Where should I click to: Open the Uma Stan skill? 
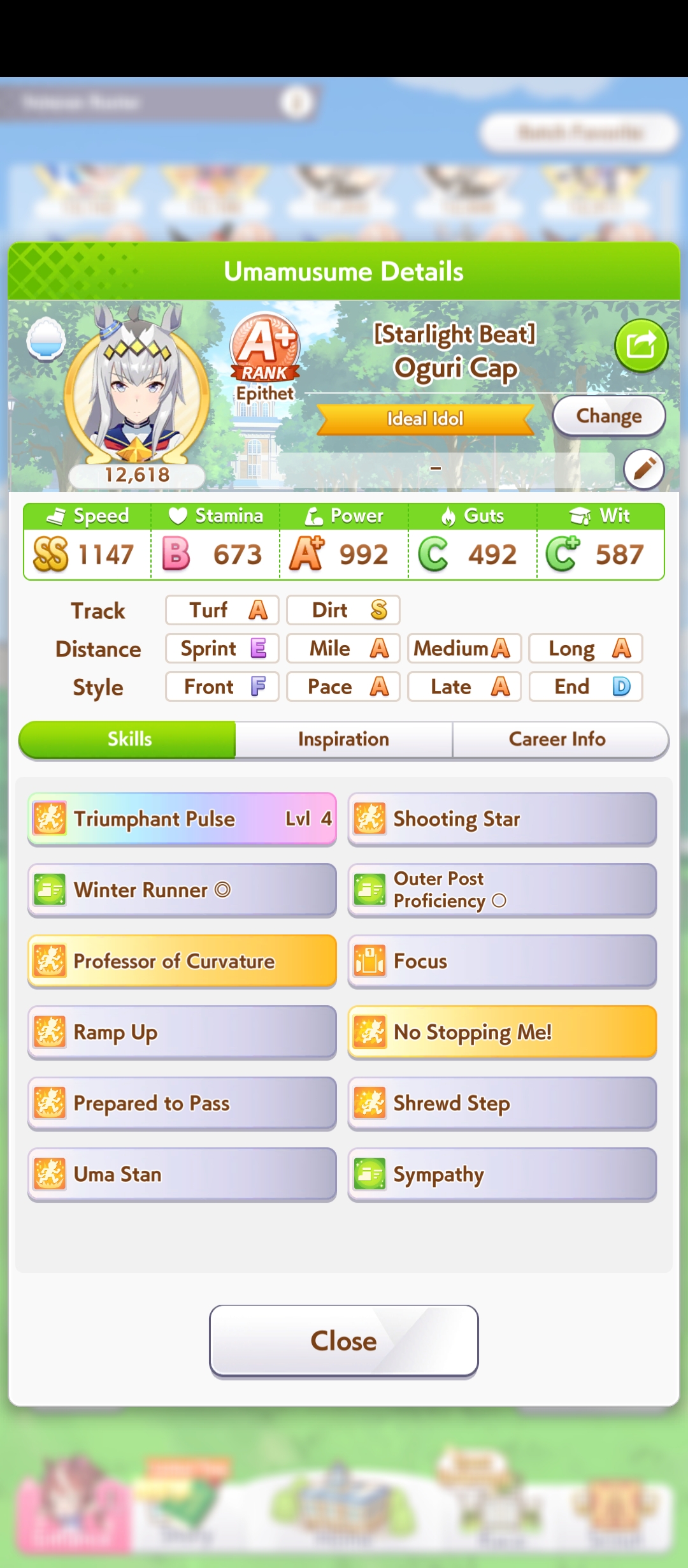(182, 1174)
